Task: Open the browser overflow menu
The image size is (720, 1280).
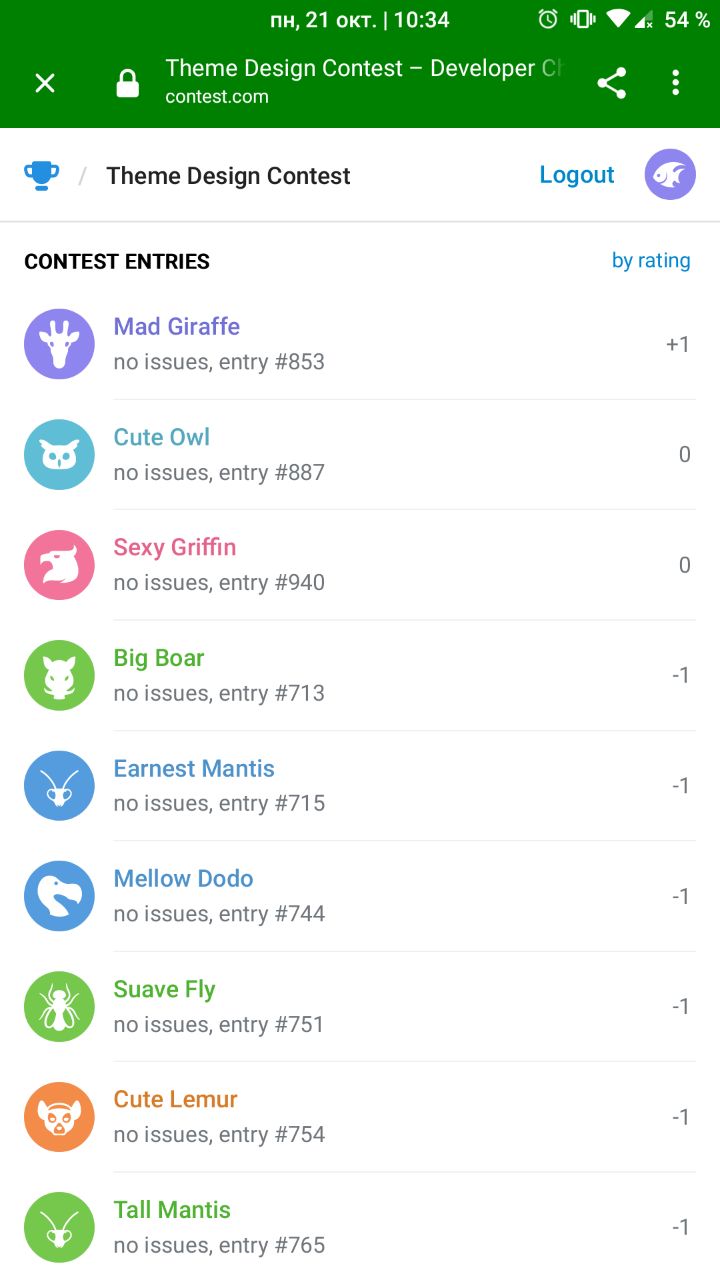Action: point(676,83)
